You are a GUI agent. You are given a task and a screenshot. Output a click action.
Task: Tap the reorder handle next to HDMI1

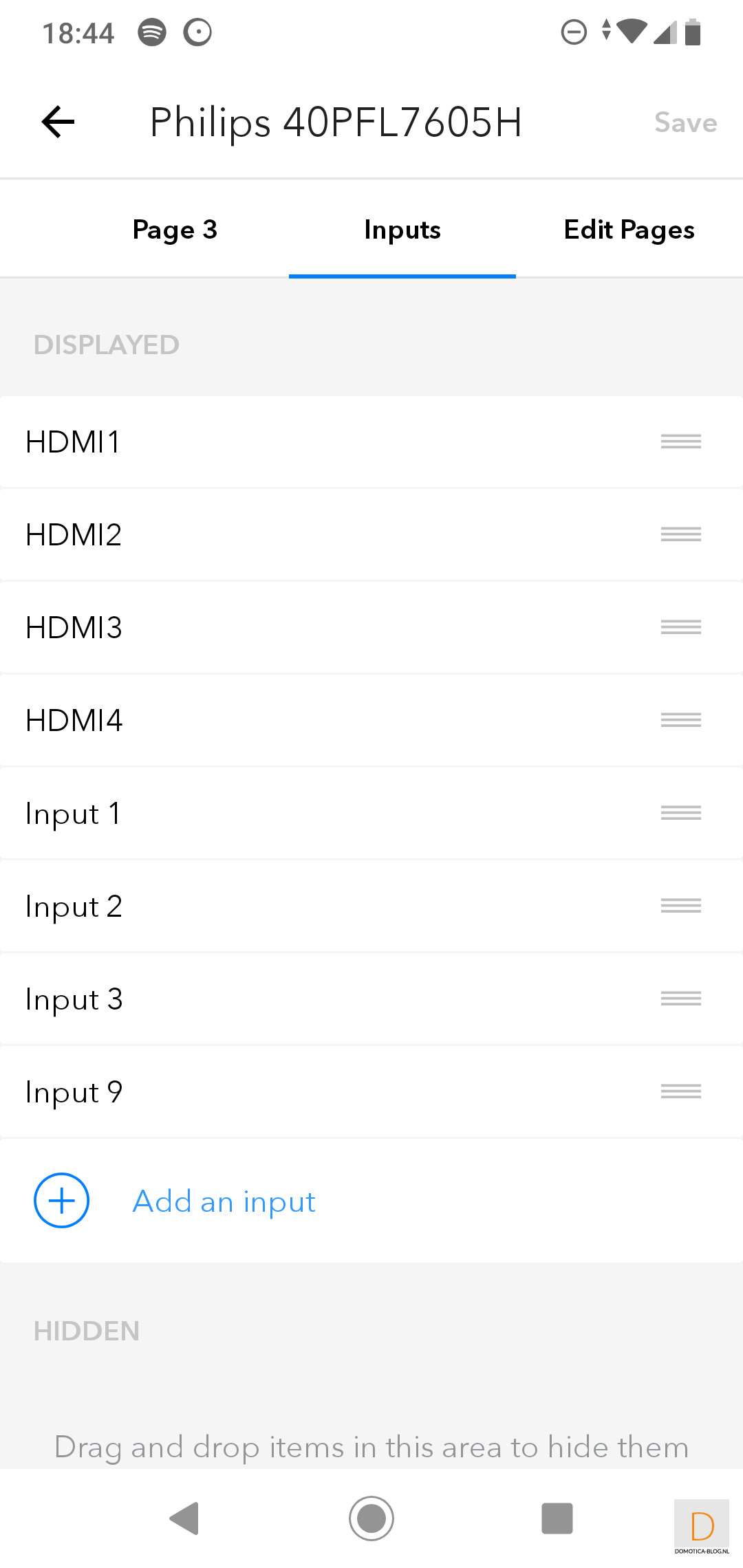[x=681, y=442]
